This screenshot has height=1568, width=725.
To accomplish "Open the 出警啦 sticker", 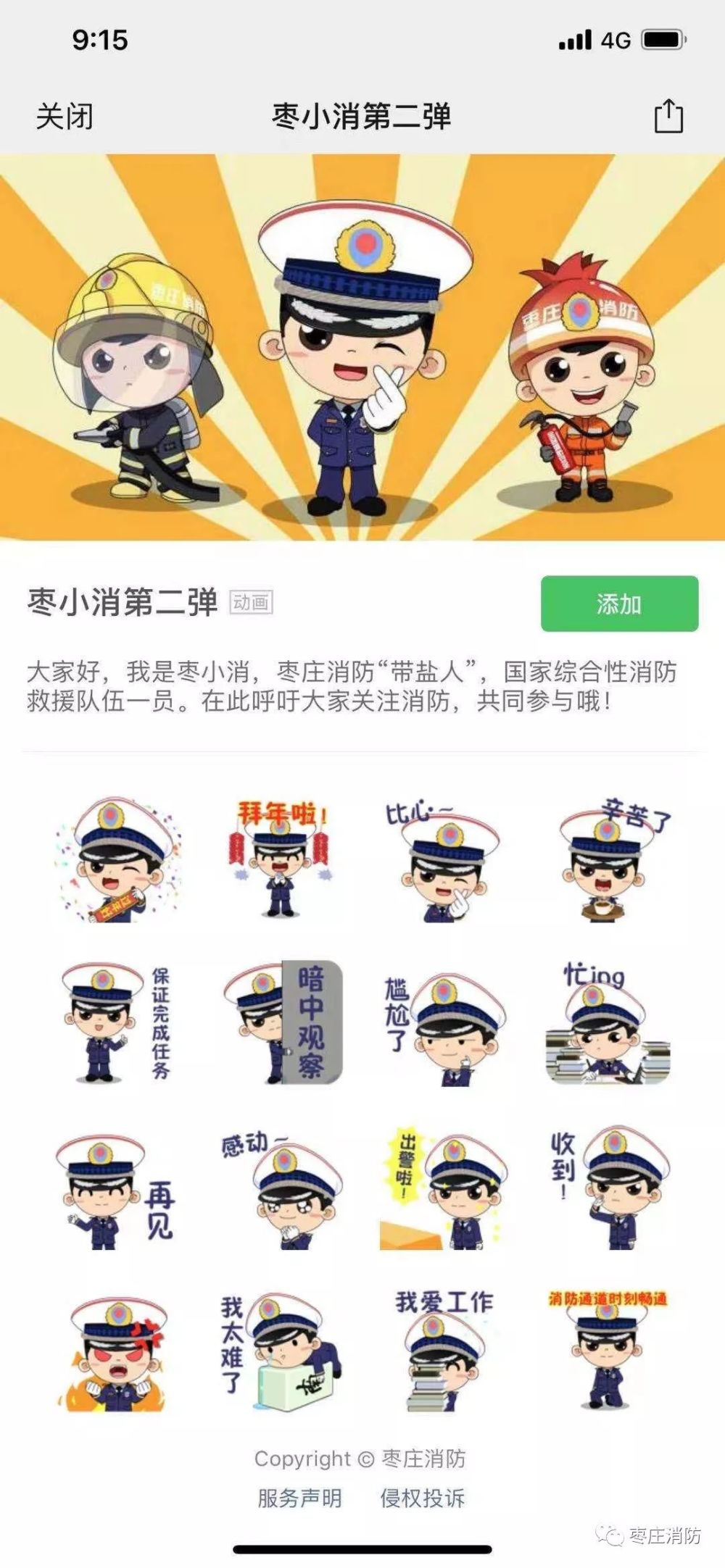I will pos(444,1186).
